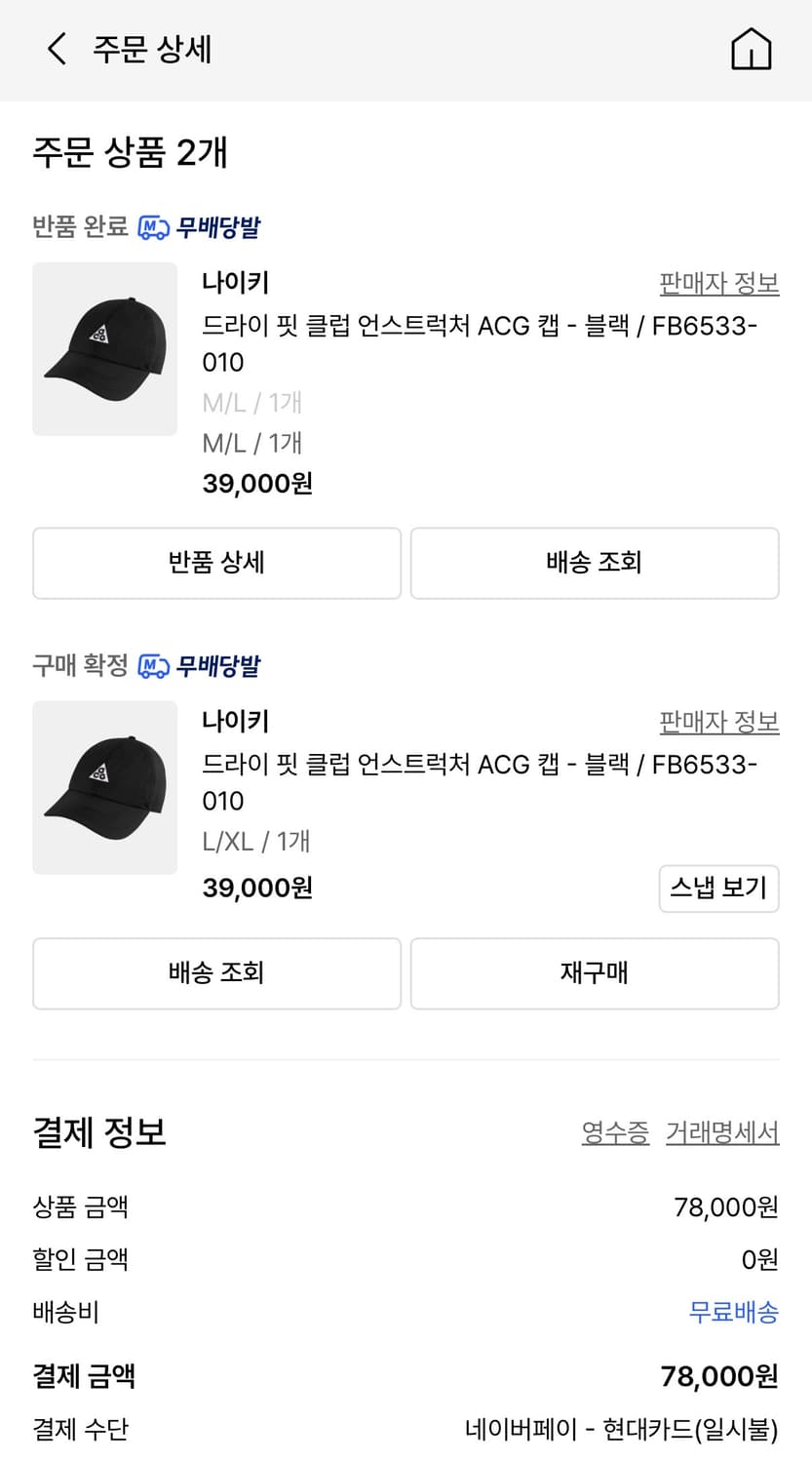Click the home icon in the header

click(752, 50)
